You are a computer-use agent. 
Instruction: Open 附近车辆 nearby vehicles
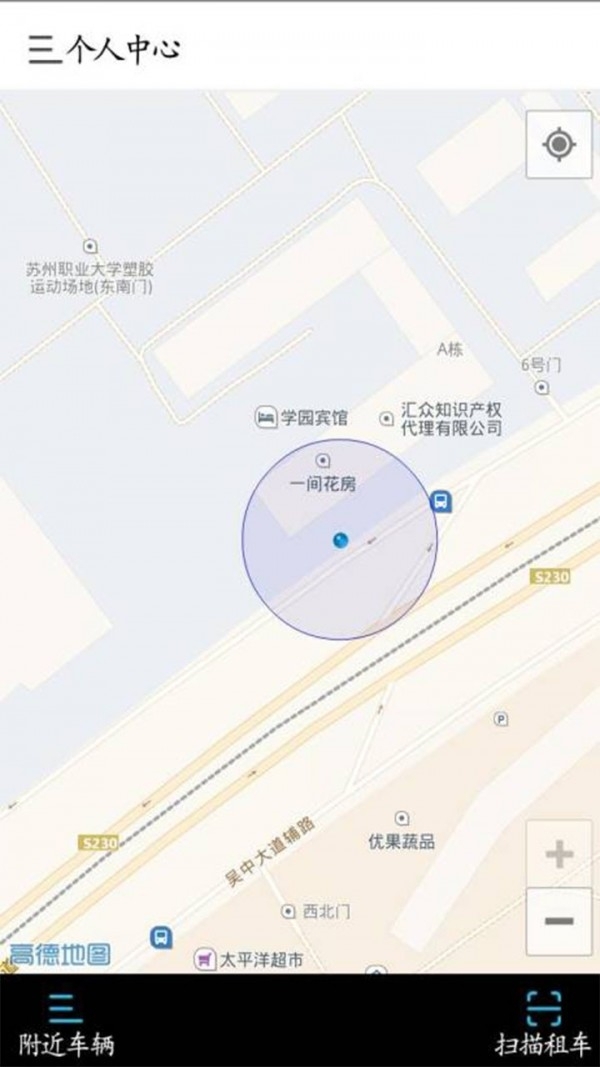tap(66, 1022)
